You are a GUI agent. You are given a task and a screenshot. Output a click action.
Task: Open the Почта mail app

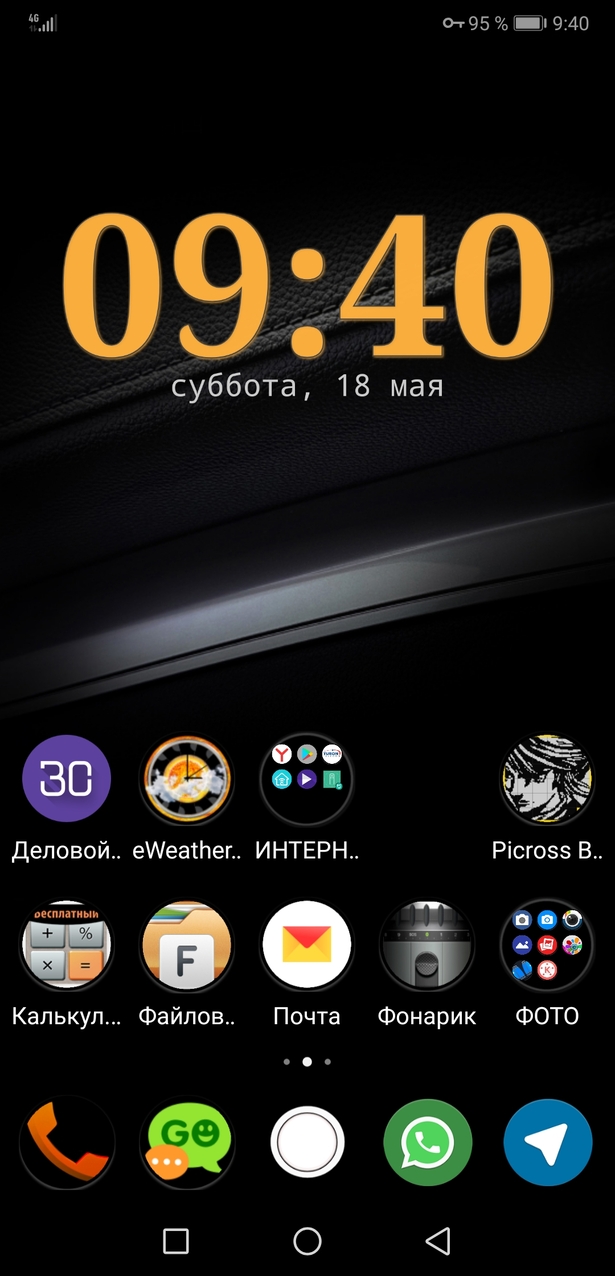click(307, 945)
